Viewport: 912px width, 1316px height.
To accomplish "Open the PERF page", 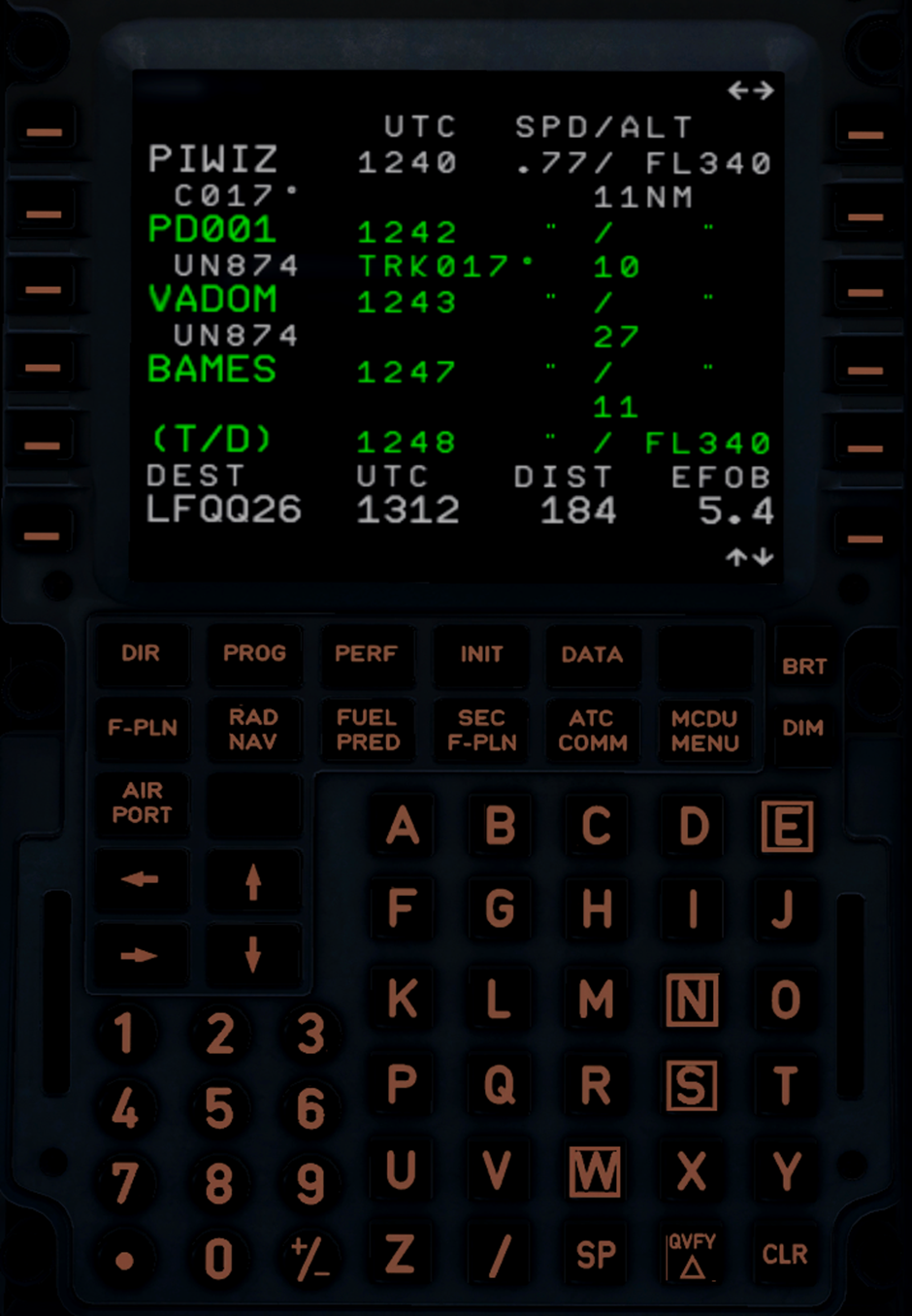I will click(367, 654).
